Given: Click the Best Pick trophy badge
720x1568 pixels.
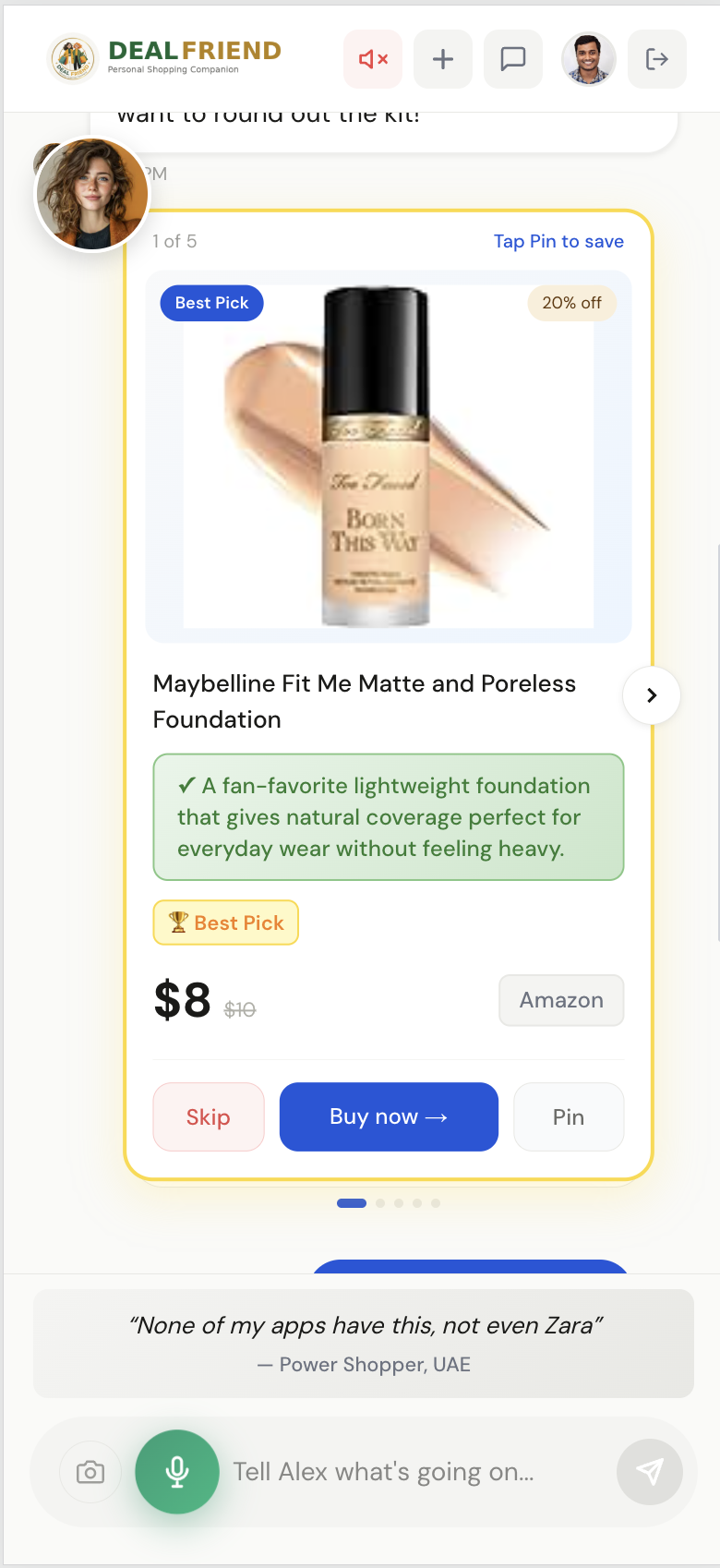Looking at the screenshot, I should [x=225, y=922].
